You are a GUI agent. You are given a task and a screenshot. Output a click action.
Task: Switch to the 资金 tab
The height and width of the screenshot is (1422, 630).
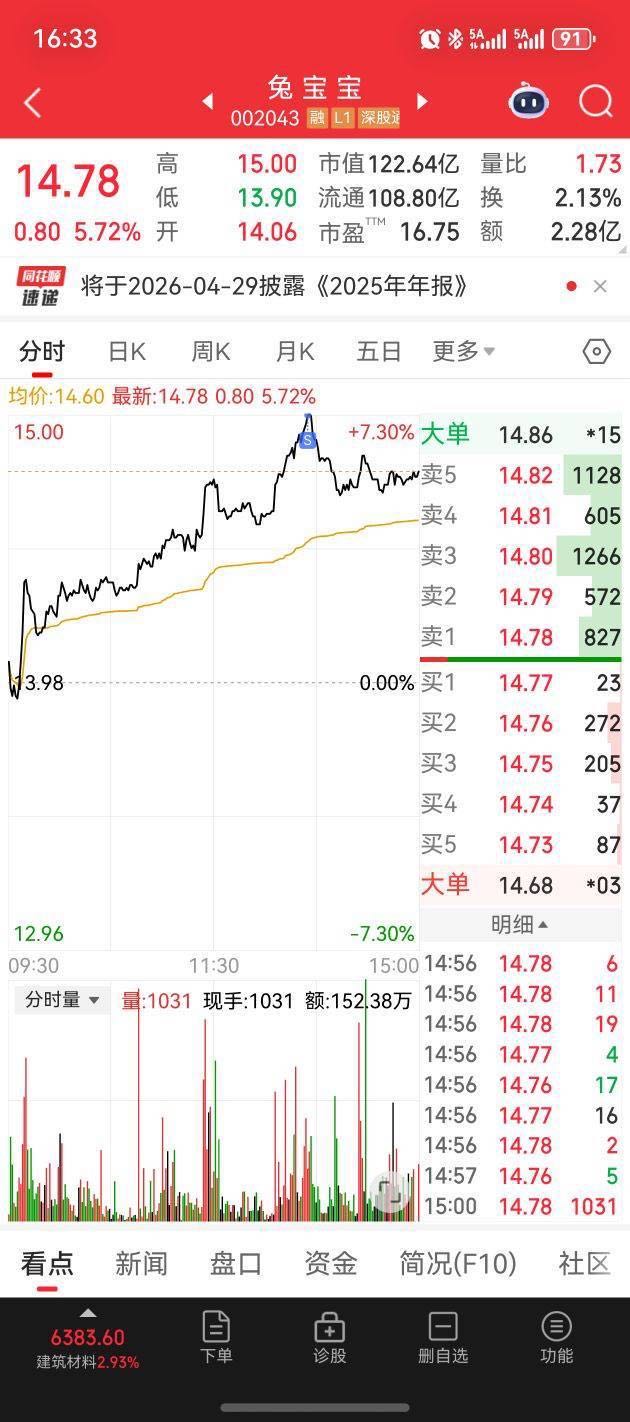pos(330,1263)
